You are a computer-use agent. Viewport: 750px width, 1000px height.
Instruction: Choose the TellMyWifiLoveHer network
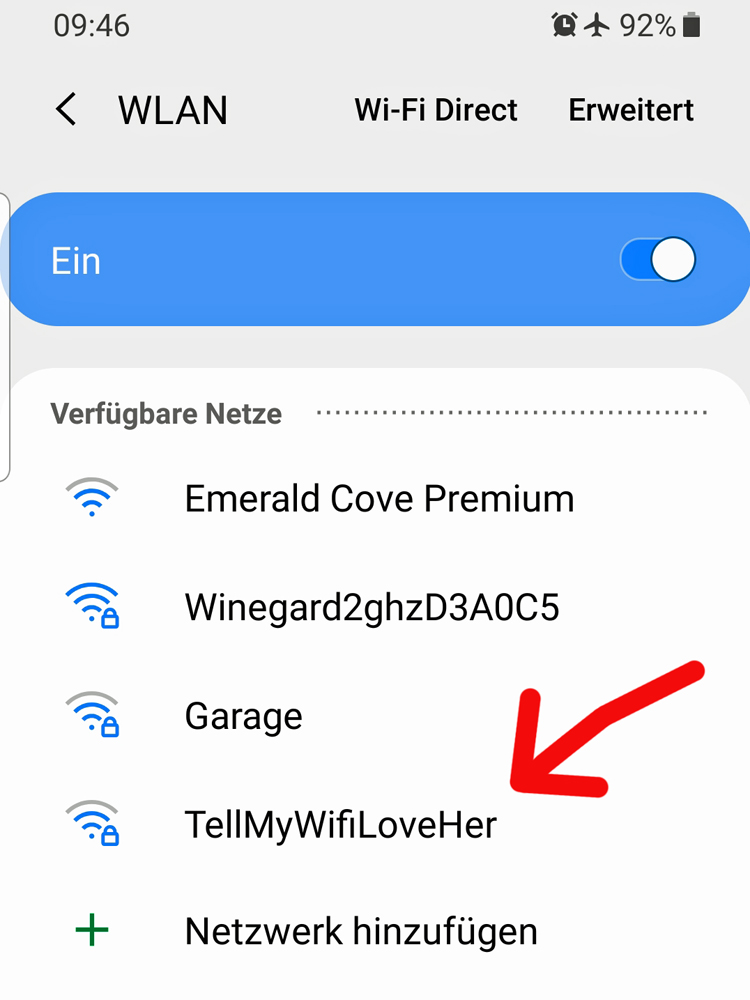coord(340,825)
